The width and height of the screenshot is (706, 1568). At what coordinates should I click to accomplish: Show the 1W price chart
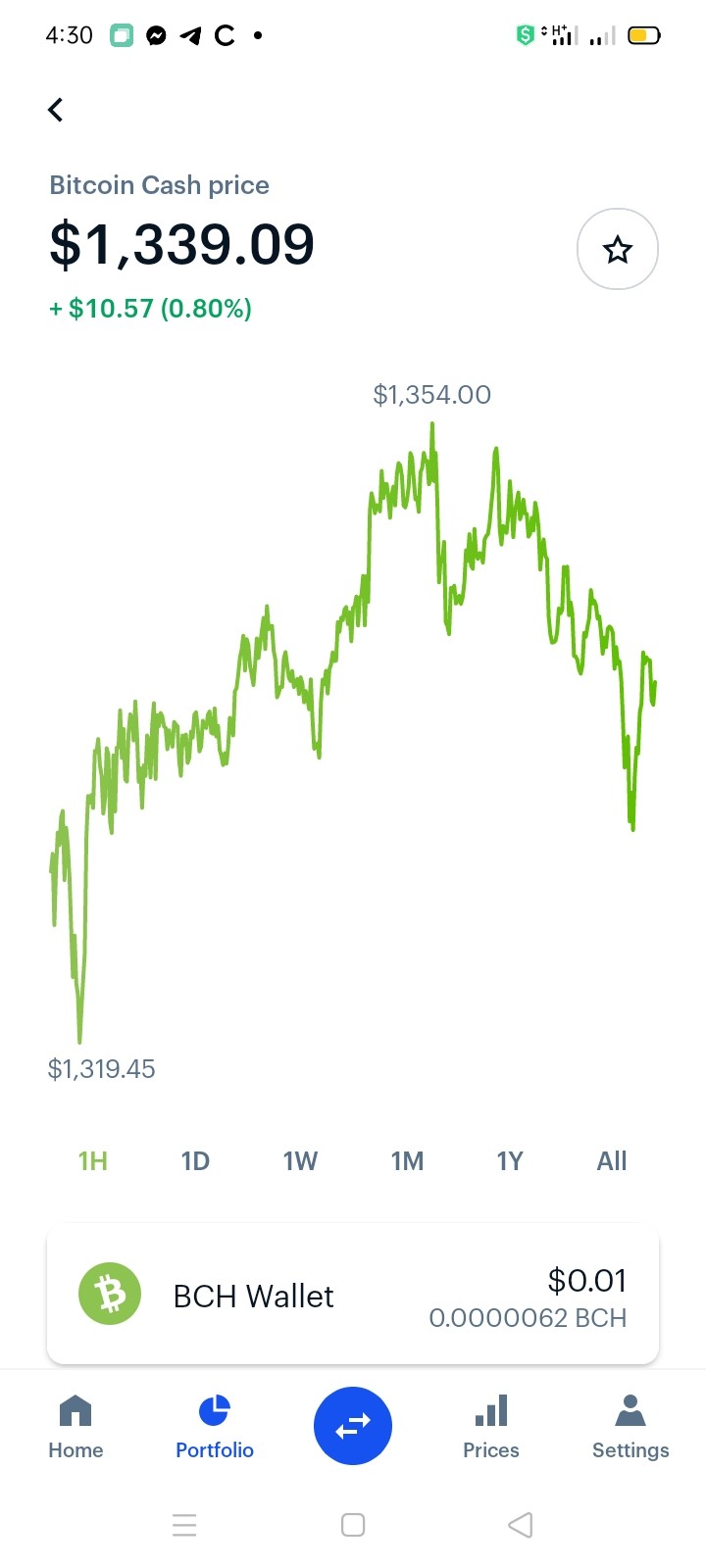pyautogui.click(x=300, y=1161)
